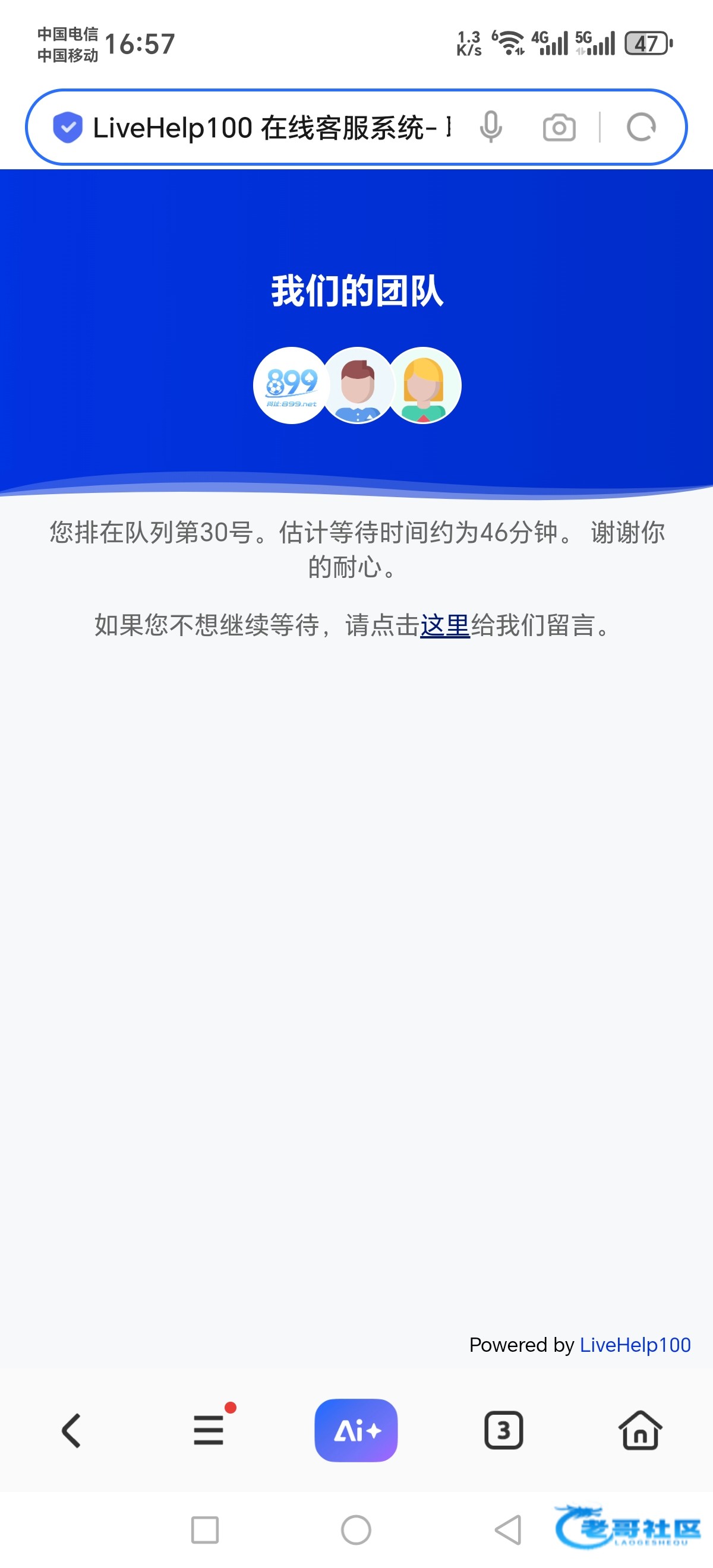Open camera search in the address bar
Viewport: 713px width, 1568px height.
(x=559, y=128)
